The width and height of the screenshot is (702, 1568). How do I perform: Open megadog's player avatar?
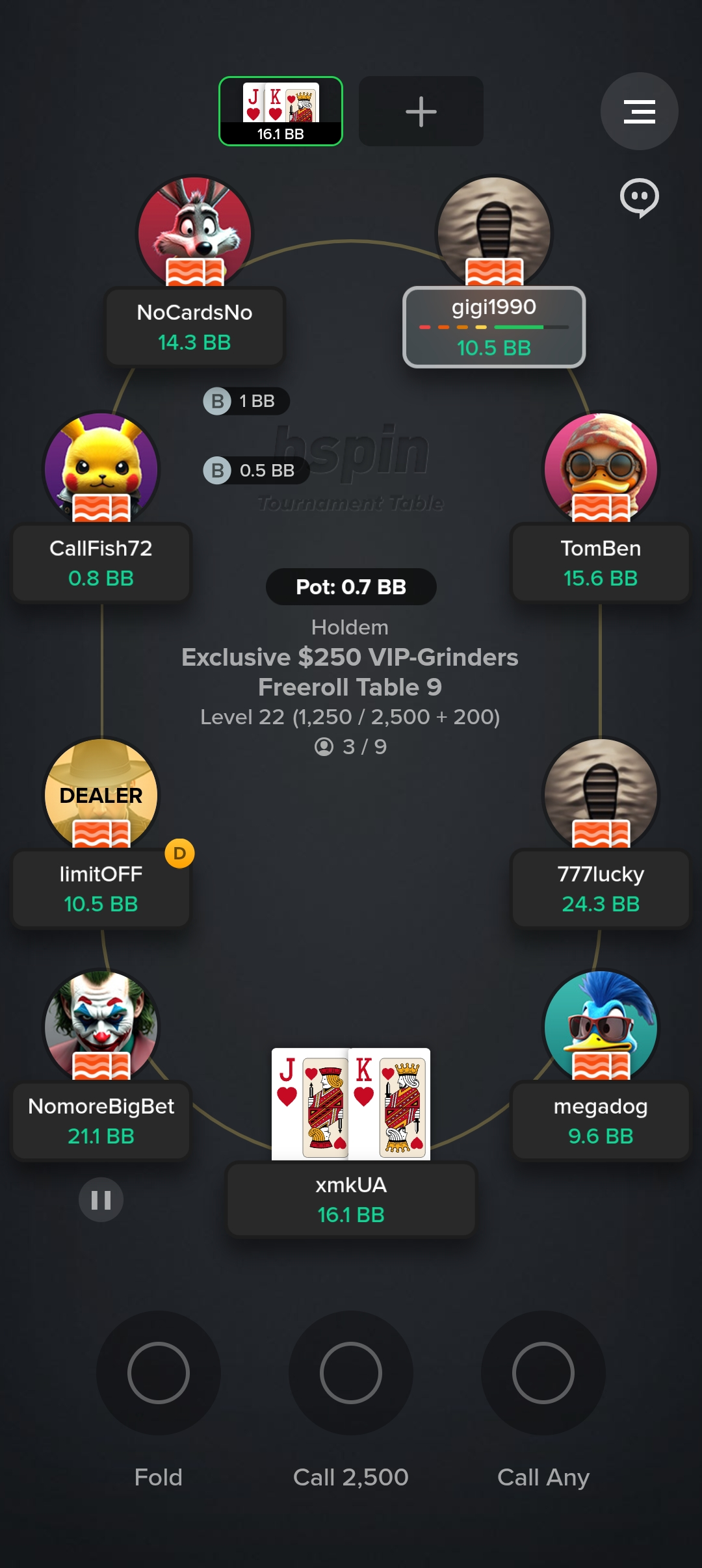(601, 1026)
